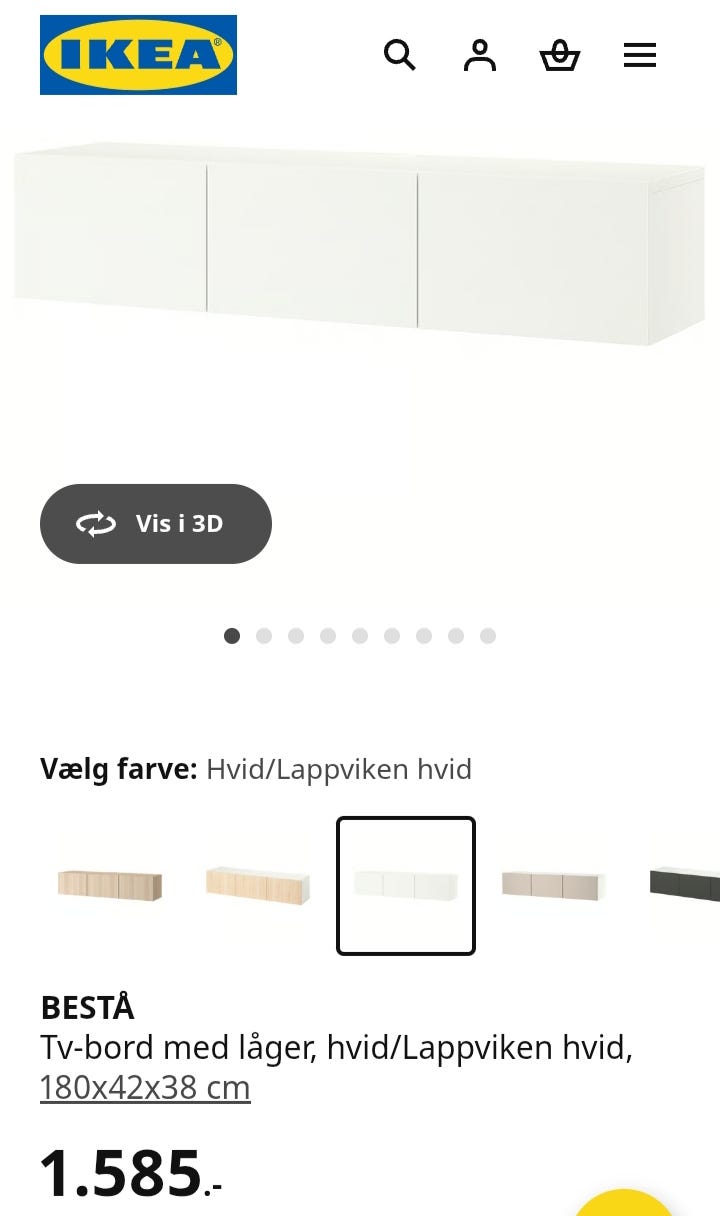Open the shopping basket icon
This screenshot has height=1216, width=720.
click(x=559, y=55)
